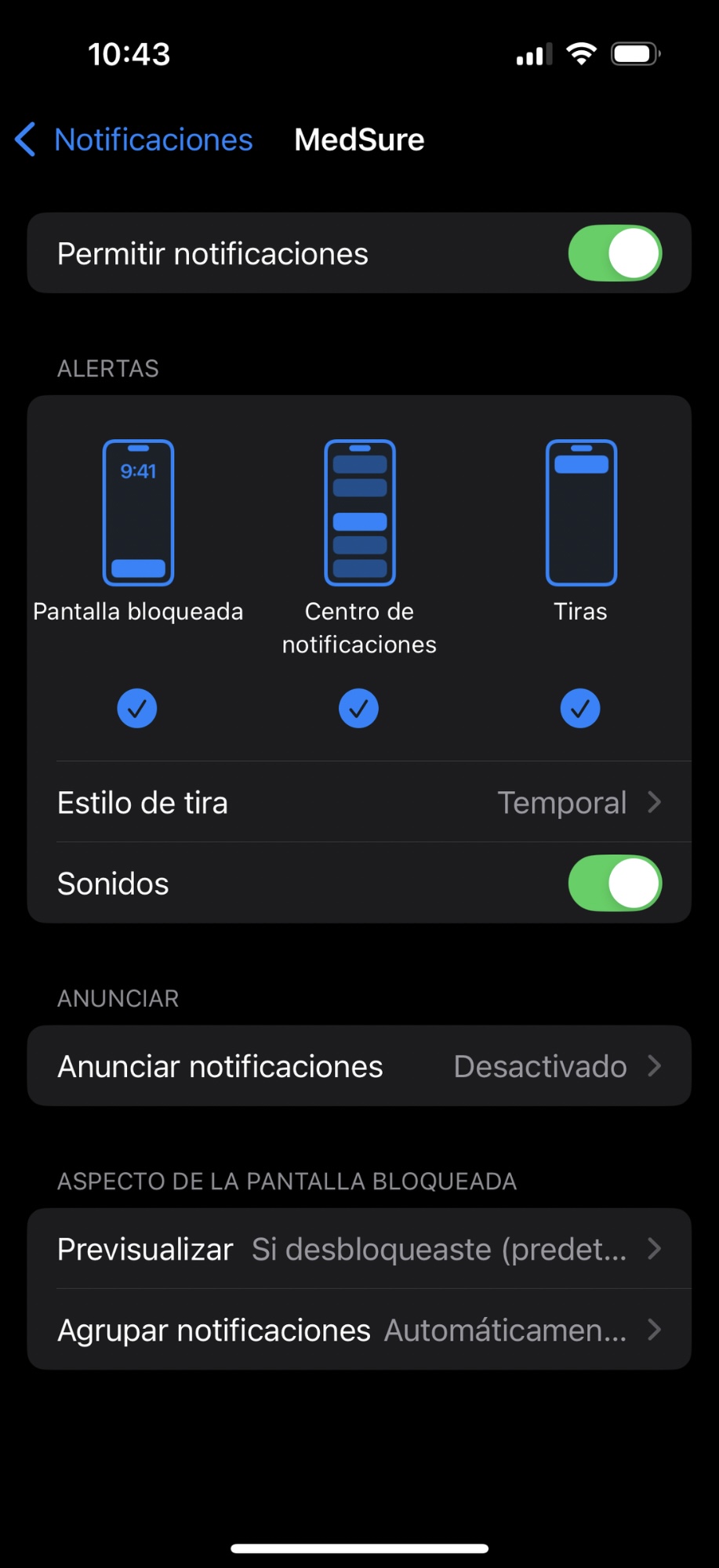Uncheck Centro de notificaciones alert option
This screenshot has width=719, height=1568.
click(x=359, y=709)
